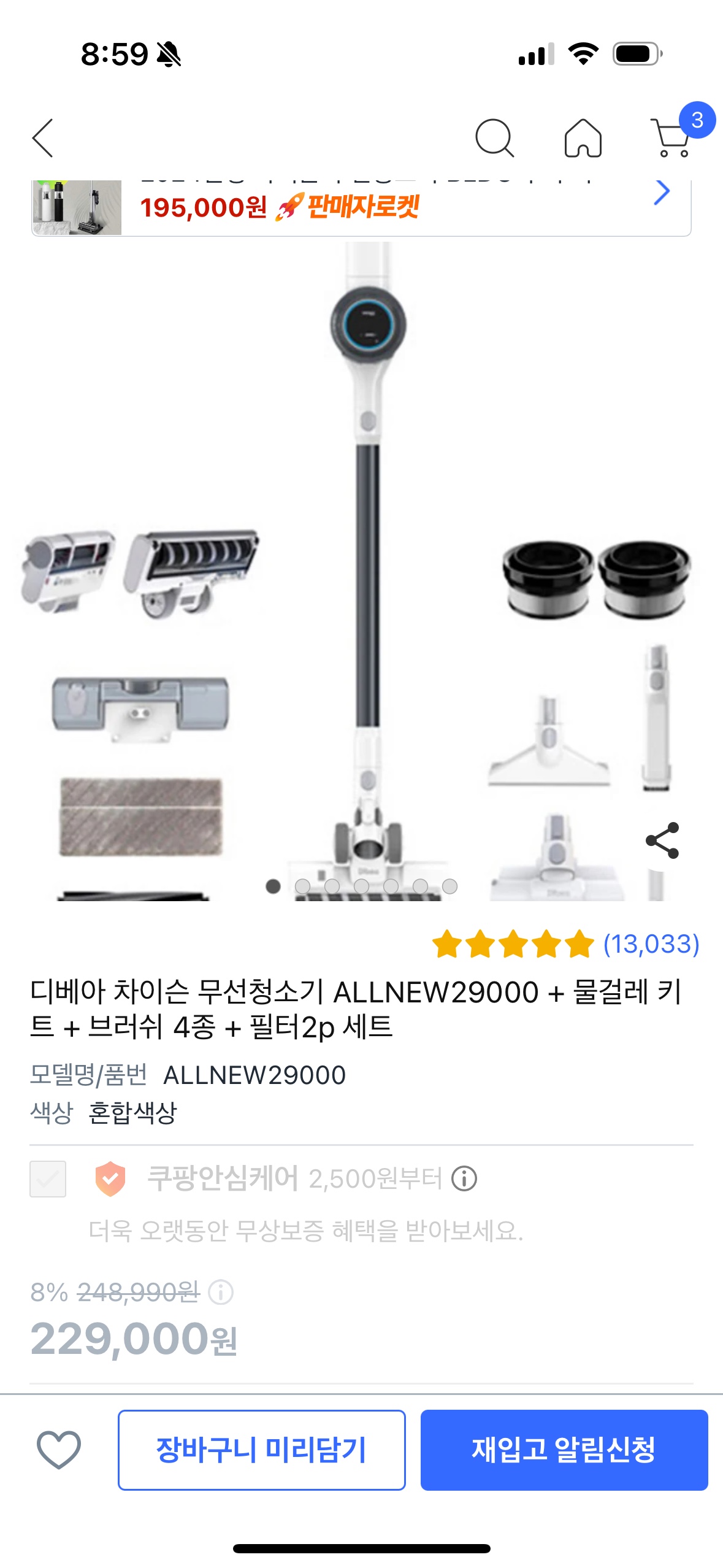Show info about the 248,990원 original price
The image size is (723, 1568).
[x=221, y=1293]
